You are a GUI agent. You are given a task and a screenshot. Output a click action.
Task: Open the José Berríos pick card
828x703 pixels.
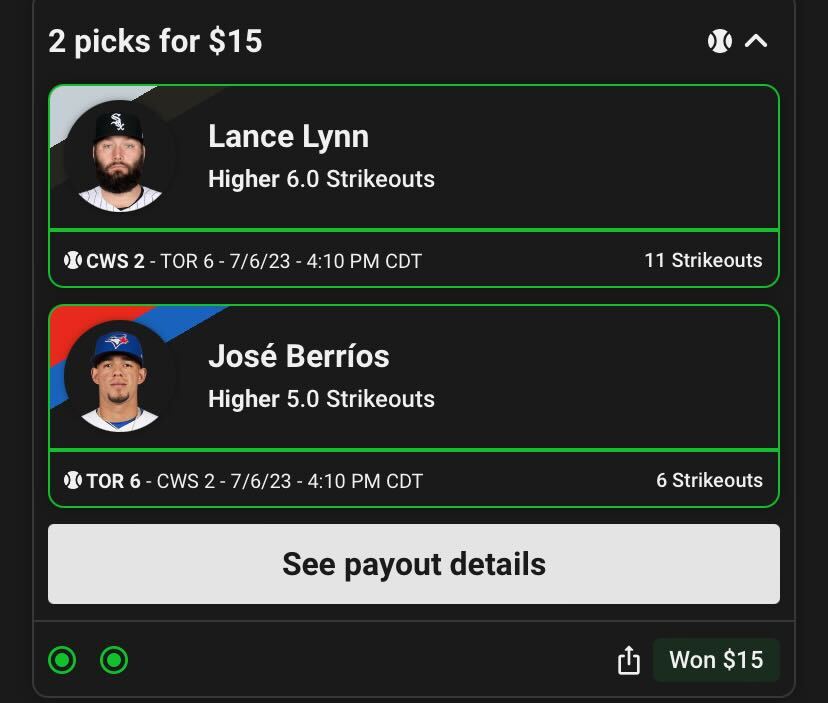tap(413, 378)
